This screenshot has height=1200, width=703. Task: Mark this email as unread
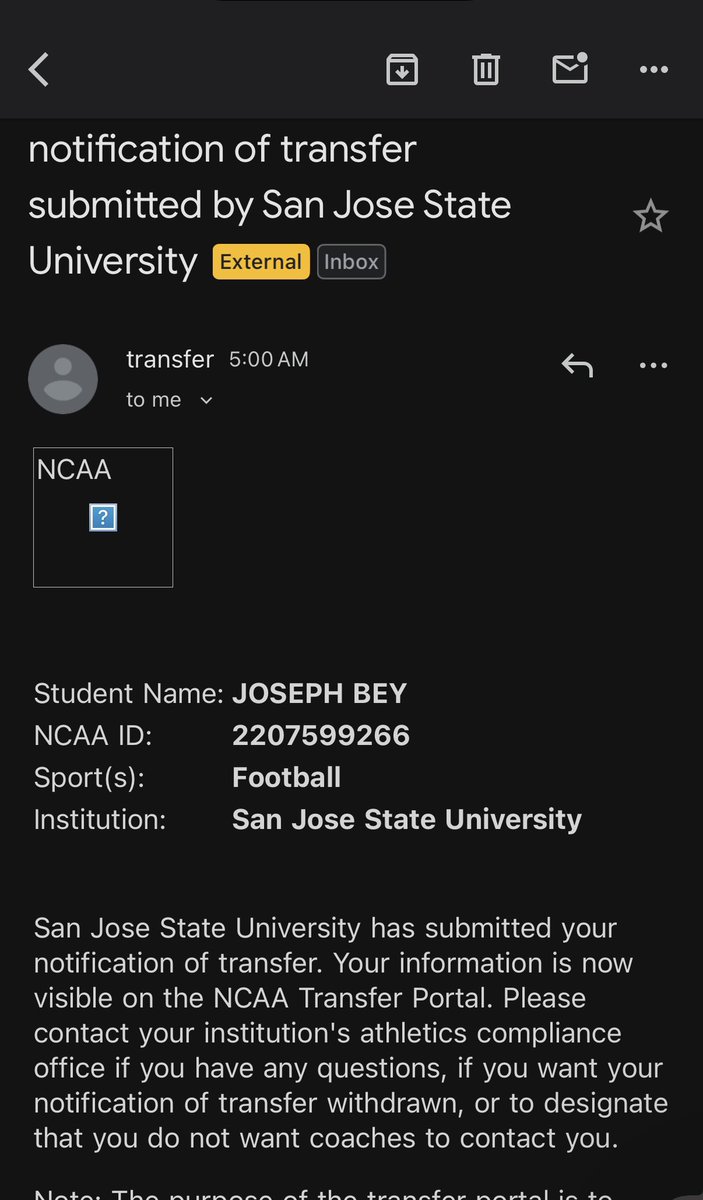tap(569, 68)
